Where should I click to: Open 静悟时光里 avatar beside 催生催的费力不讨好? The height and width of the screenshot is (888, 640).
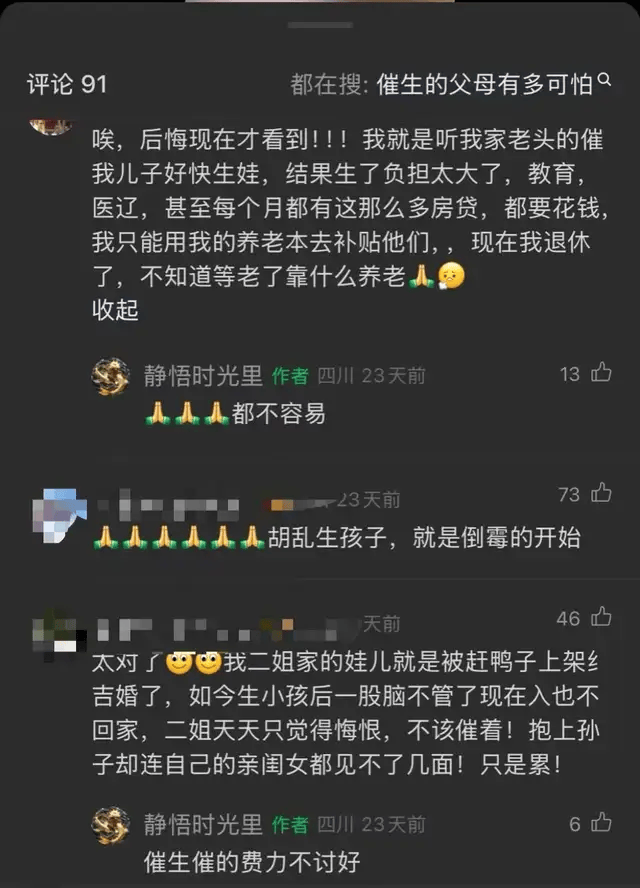[111, 825]
